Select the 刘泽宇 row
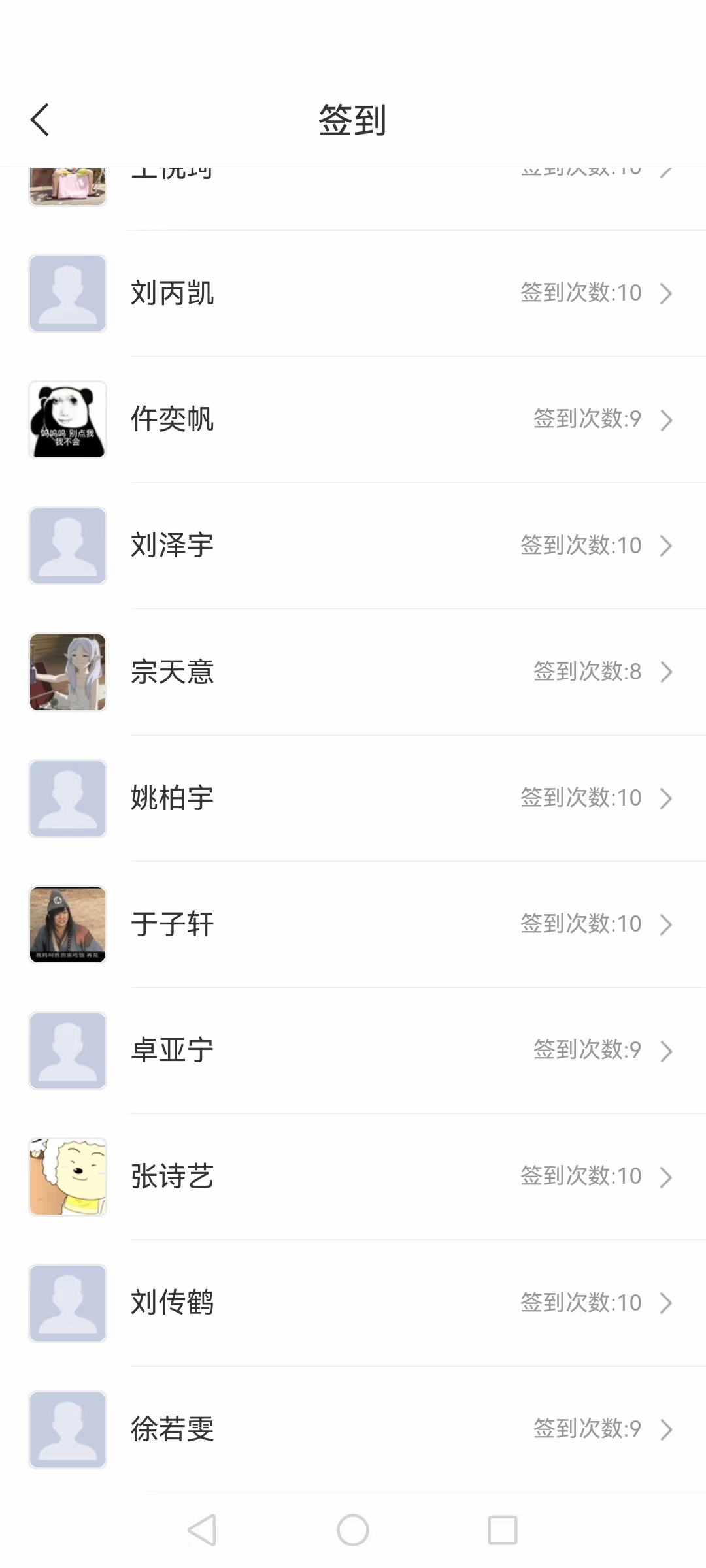The image size is (706, 1568). tap(353, 546)
